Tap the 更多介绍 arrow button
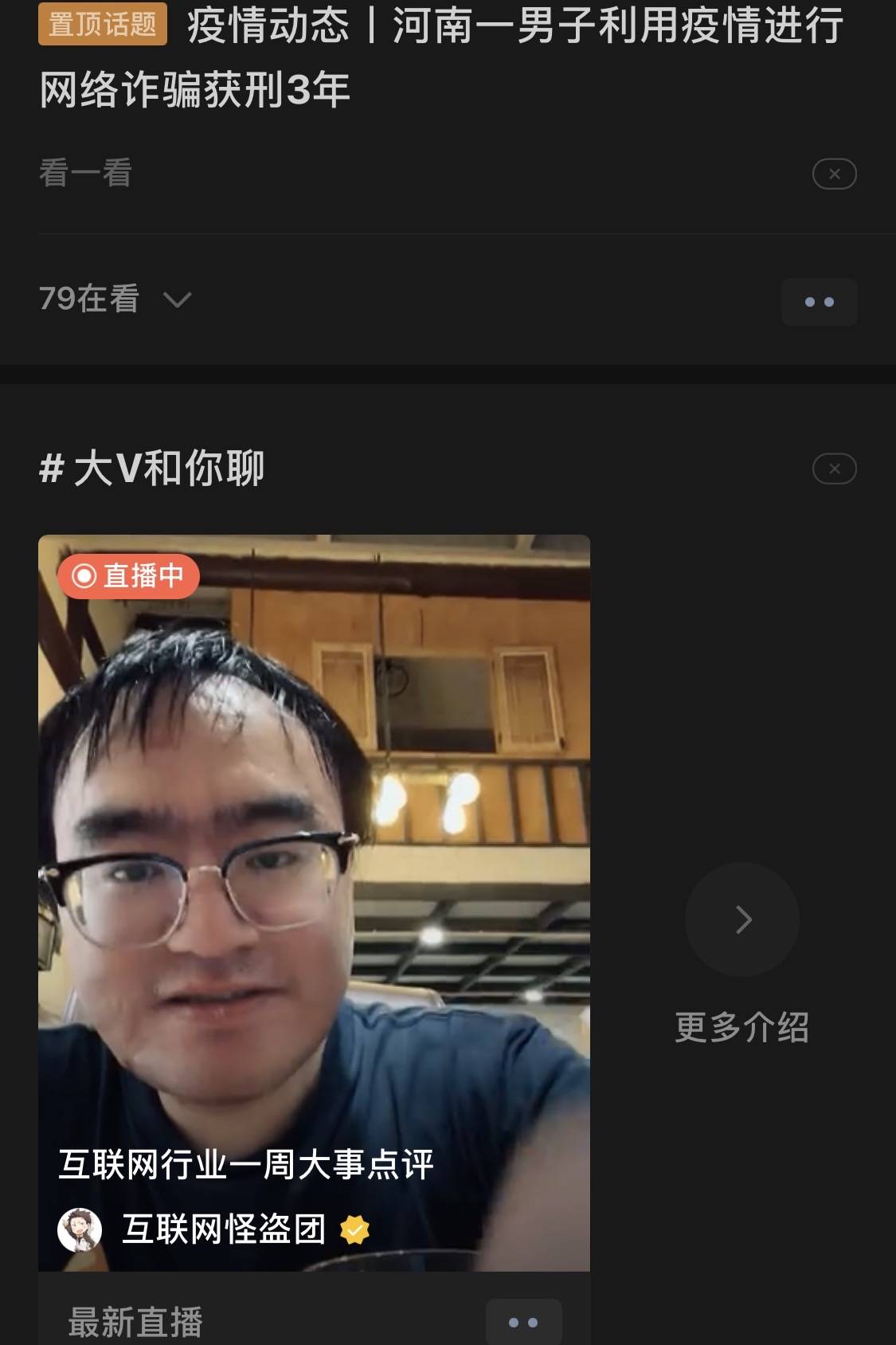Screen dimensions: 896x1345 point(742,920)
